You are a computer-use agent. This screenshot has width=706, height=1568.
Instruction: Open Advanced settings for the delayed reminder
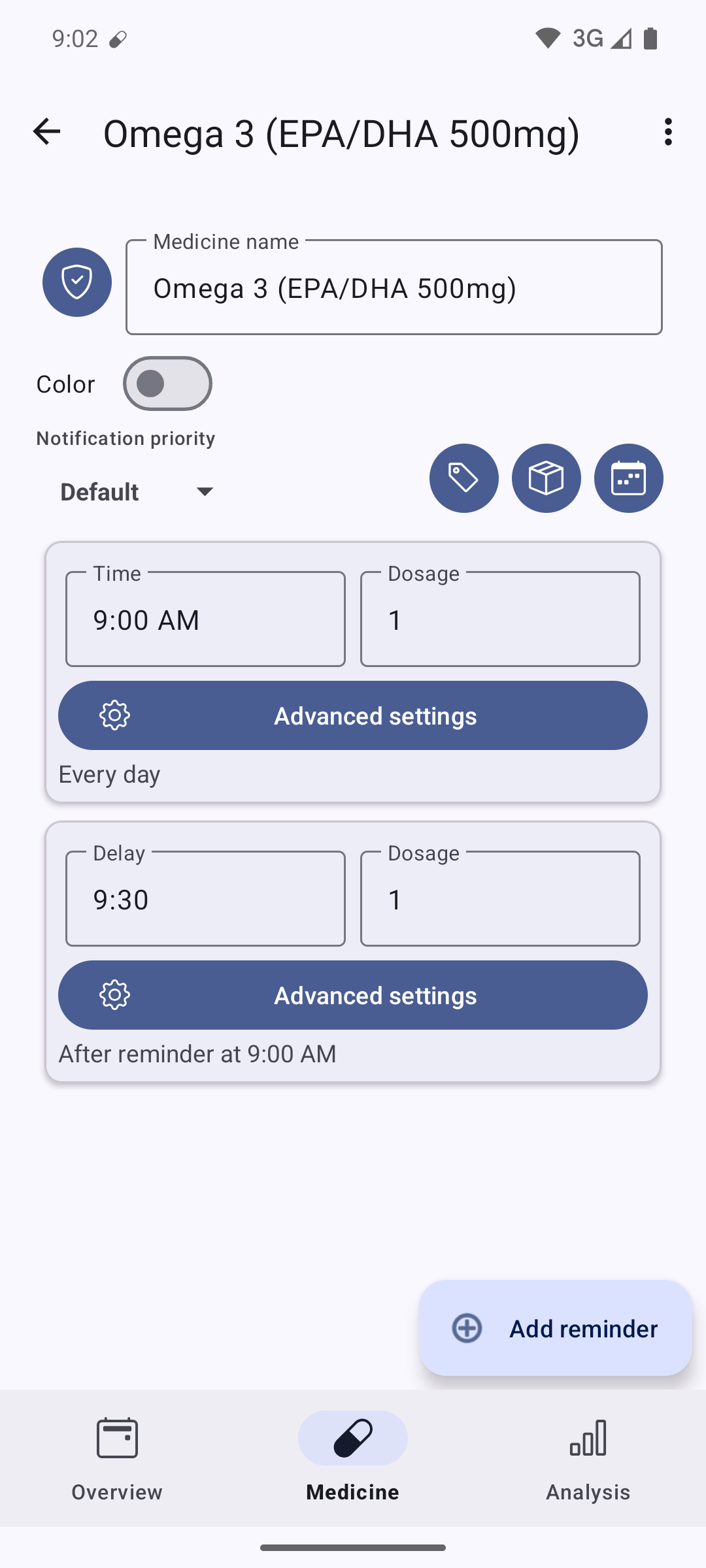coord(353,995)
